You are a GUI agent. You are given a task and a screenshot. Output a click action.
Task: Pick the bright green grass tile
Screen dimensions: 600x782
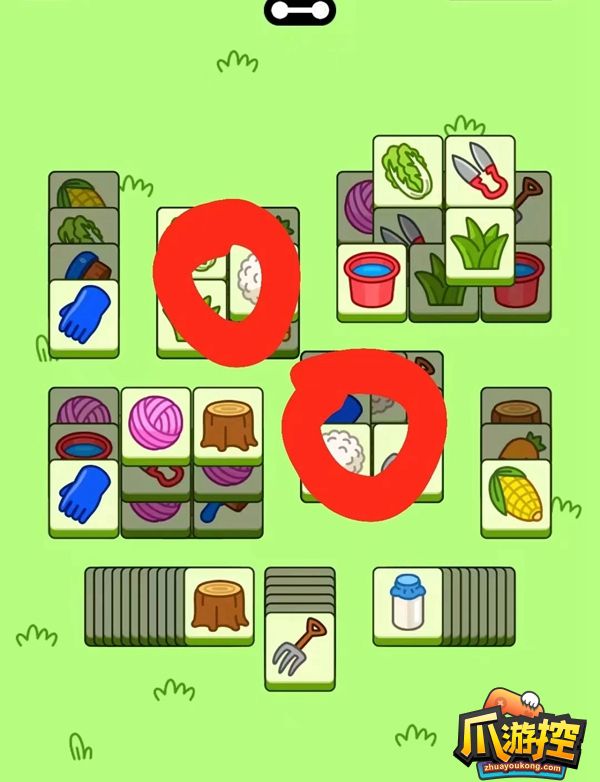click(479, 243)
